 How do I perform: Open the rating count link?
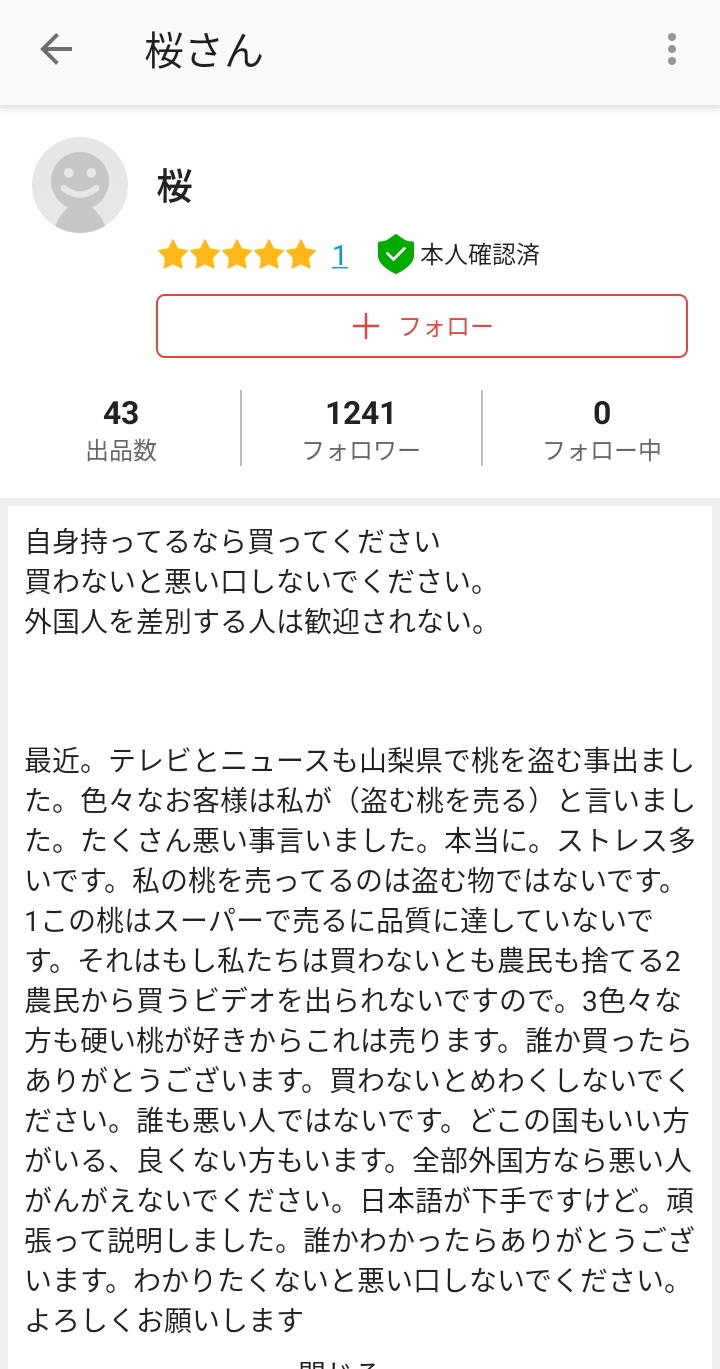tap(340, 256)
